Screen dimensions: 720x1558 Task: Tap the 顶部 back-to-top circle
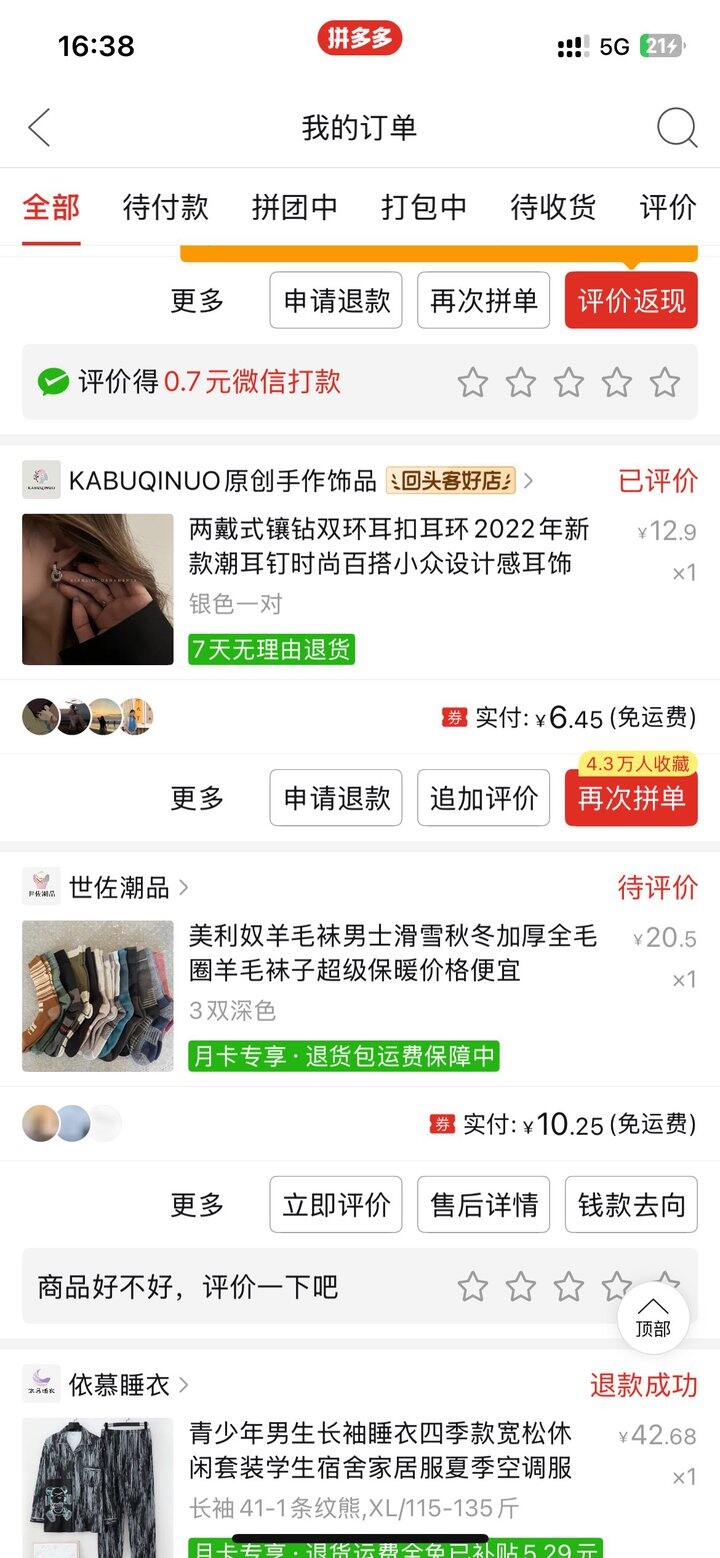(655, 1318)
